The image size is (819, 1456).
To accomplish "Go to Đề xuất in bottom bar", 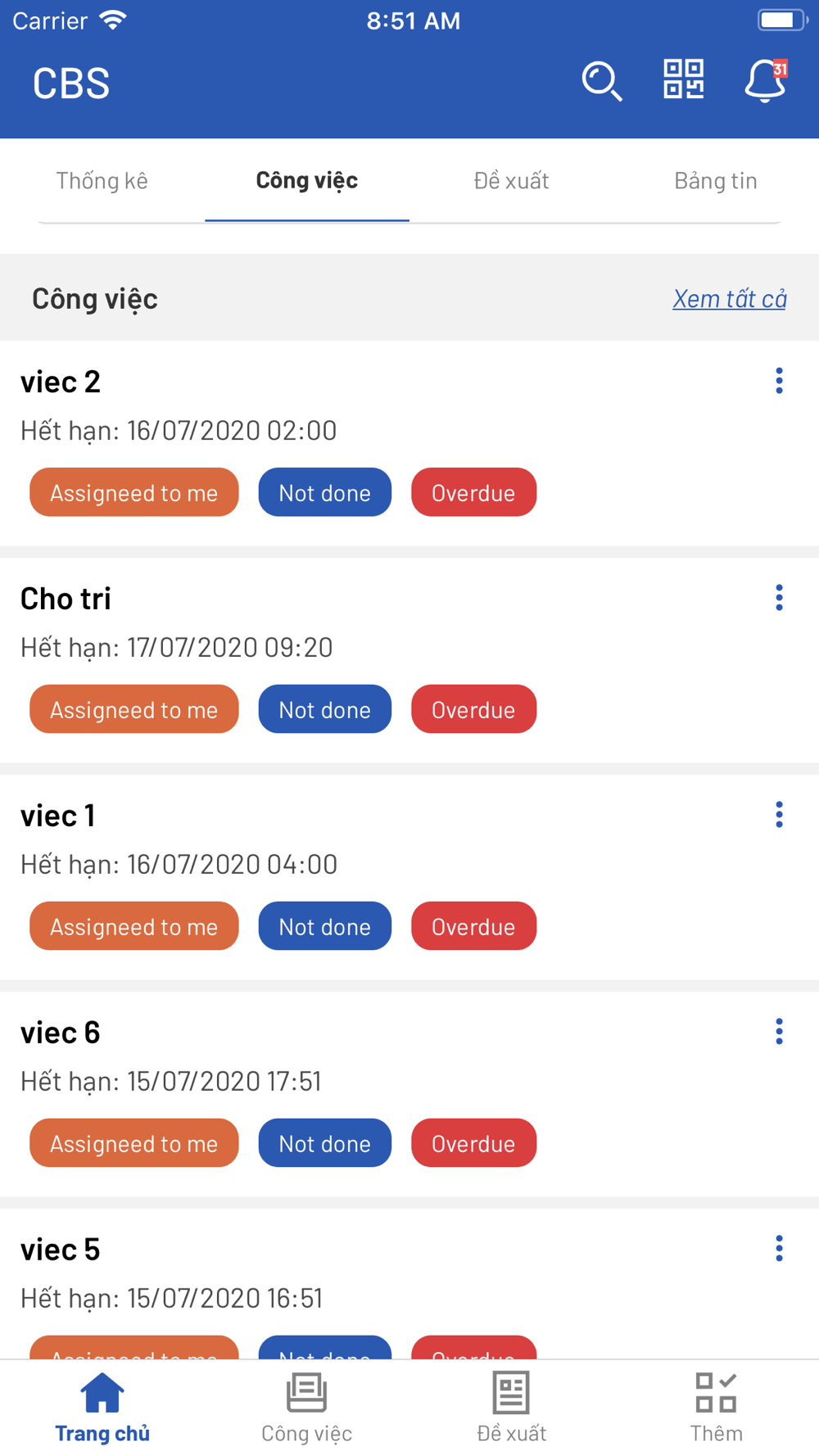I will pos(512,1409).
